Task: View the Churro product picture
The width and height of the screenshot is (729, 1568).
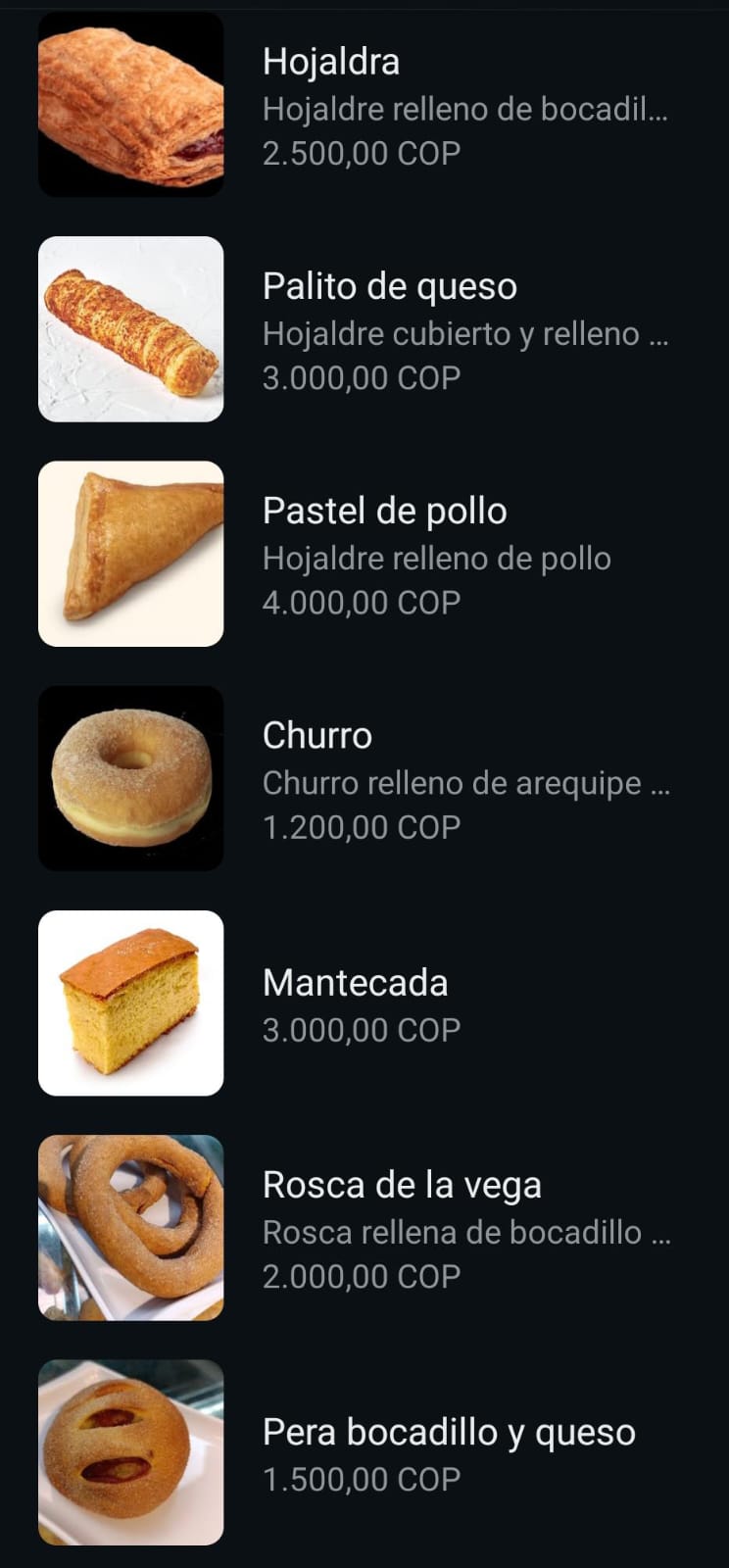Action: pyautogui.click(x=130, y=778)
